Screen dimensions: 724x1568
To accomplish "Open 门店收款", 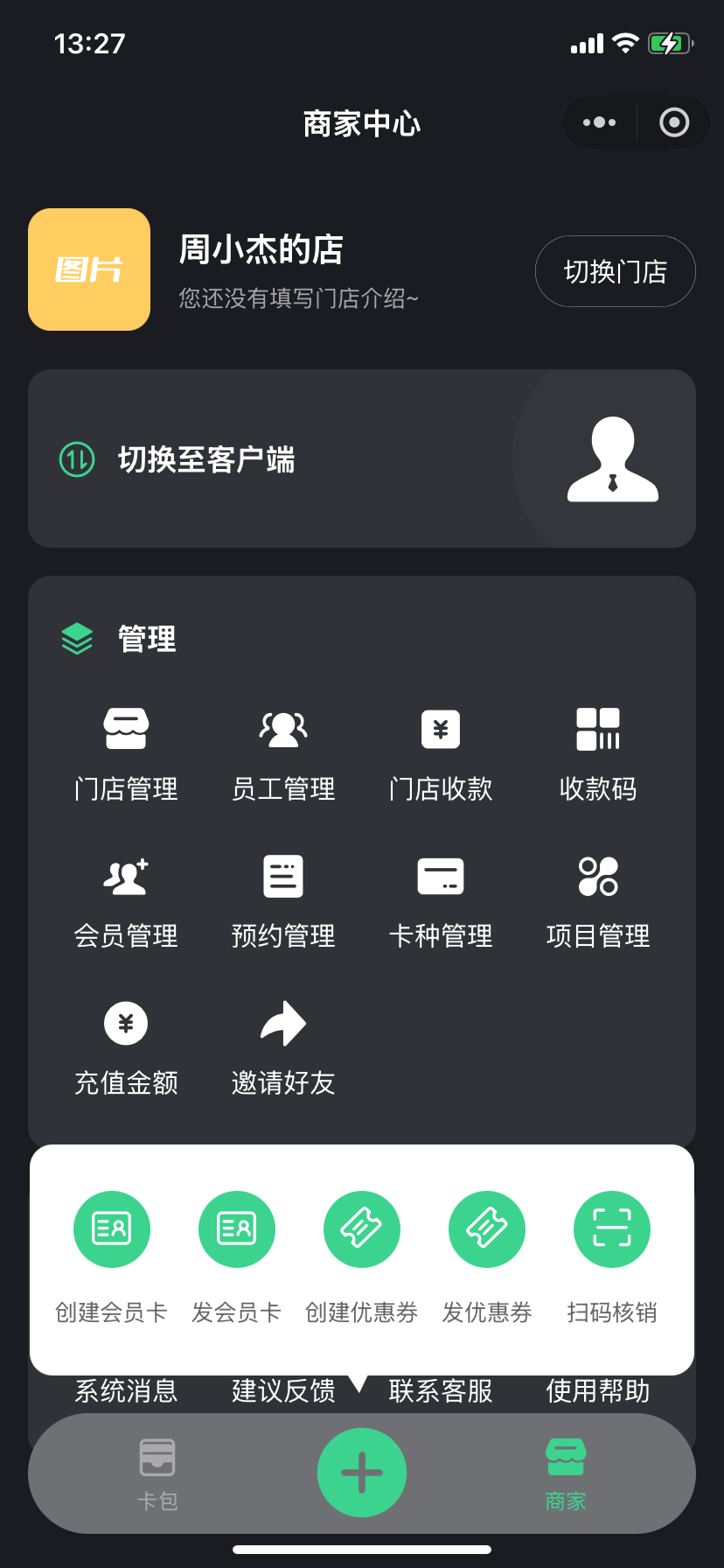I will click(x=441, y=754).
